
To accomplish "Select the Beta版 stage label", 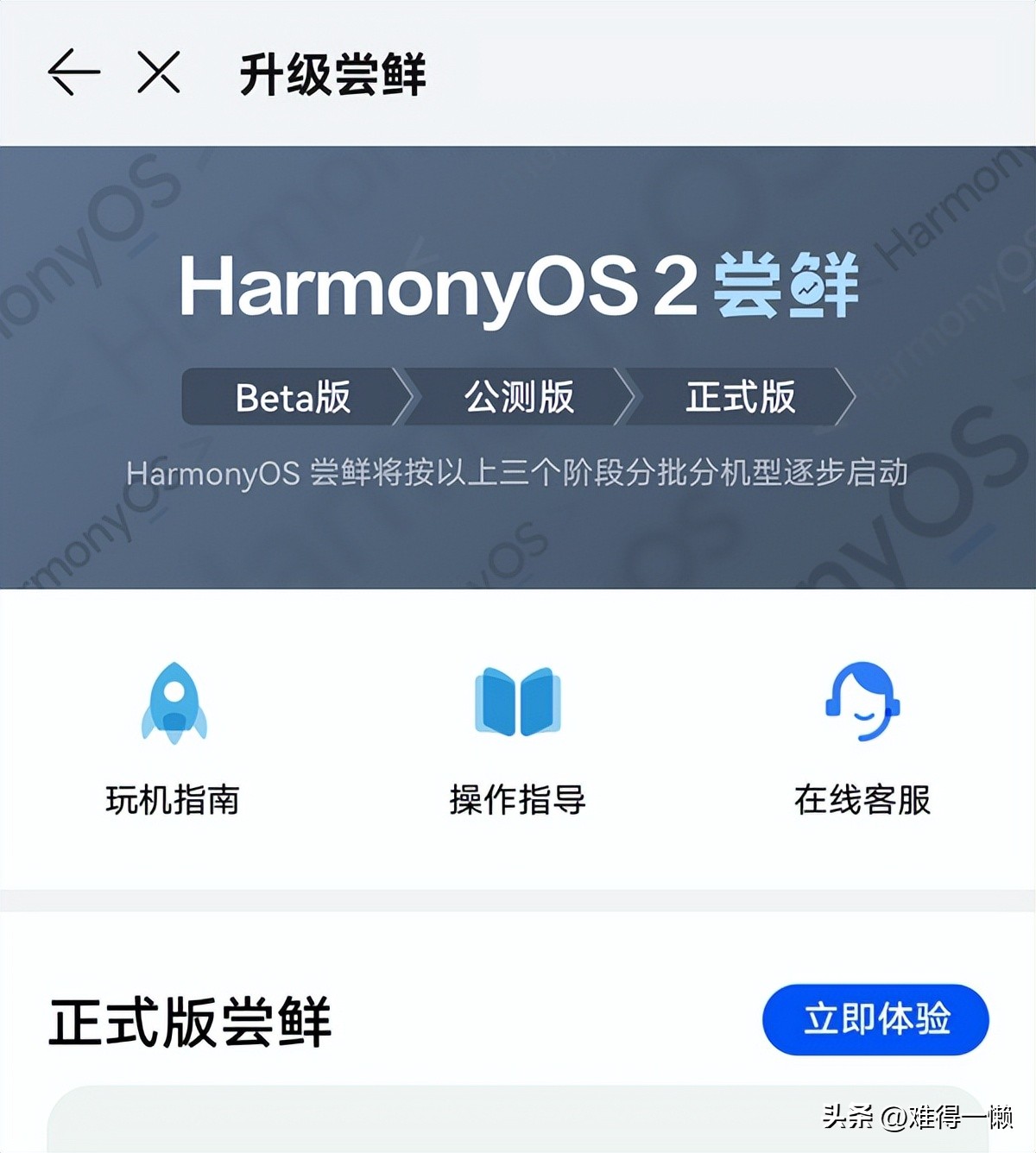I will pos(294,398).
